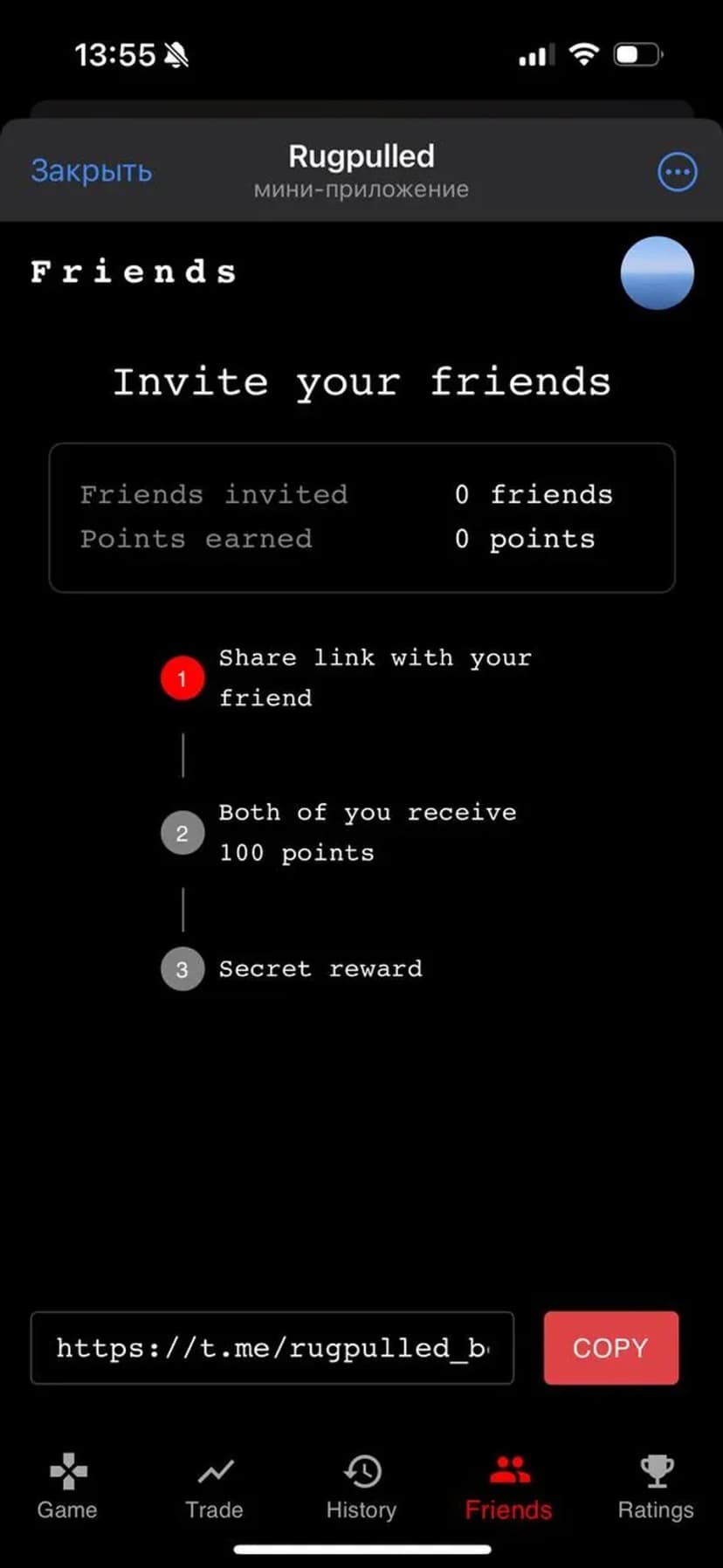Open the History tab
This screenshot has width=723, height=1568.
pos(361,1486)
